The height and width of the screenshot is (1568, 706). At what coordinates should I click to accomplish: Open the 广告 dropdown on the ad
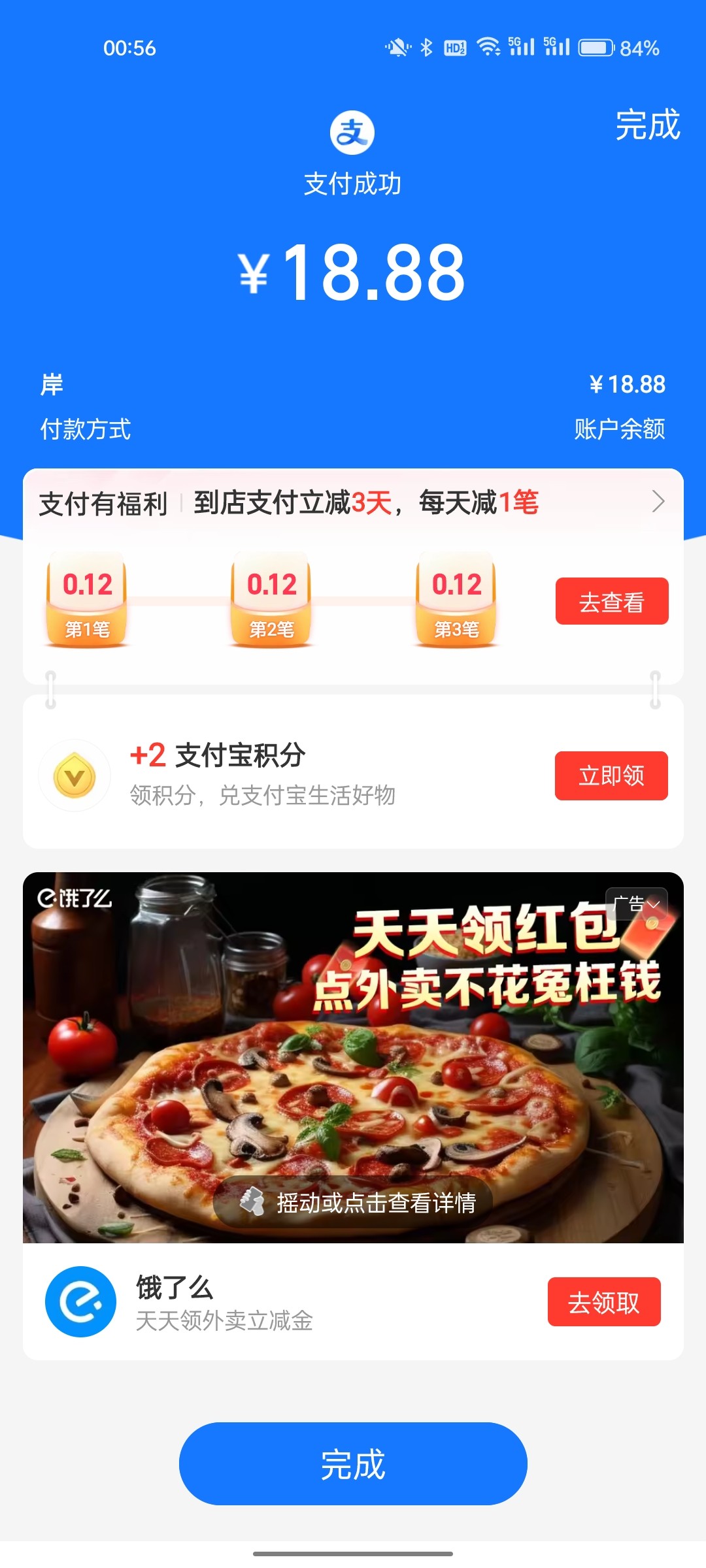637,904
